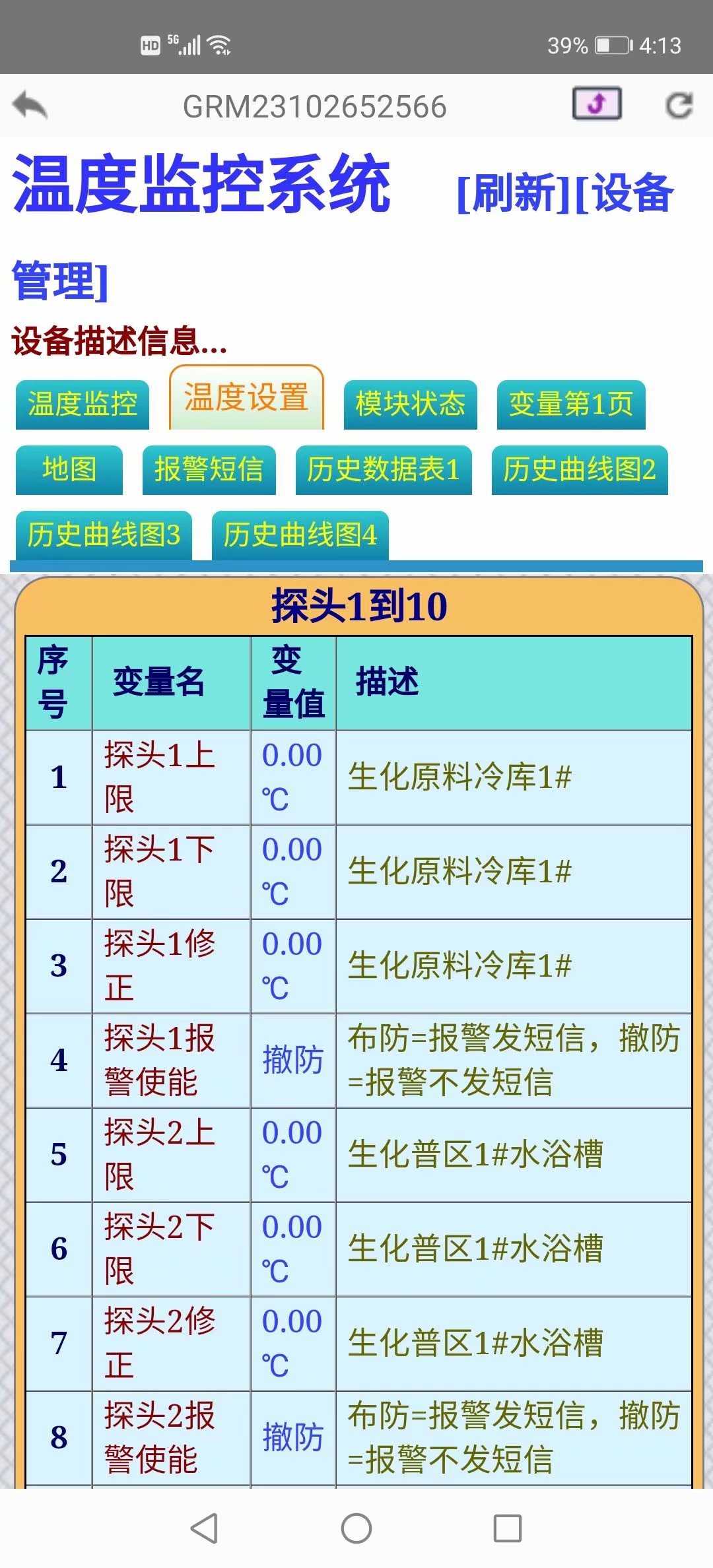713x1568 pixels.
Task: Tap the [刷新] link
Action: point(514,193)
